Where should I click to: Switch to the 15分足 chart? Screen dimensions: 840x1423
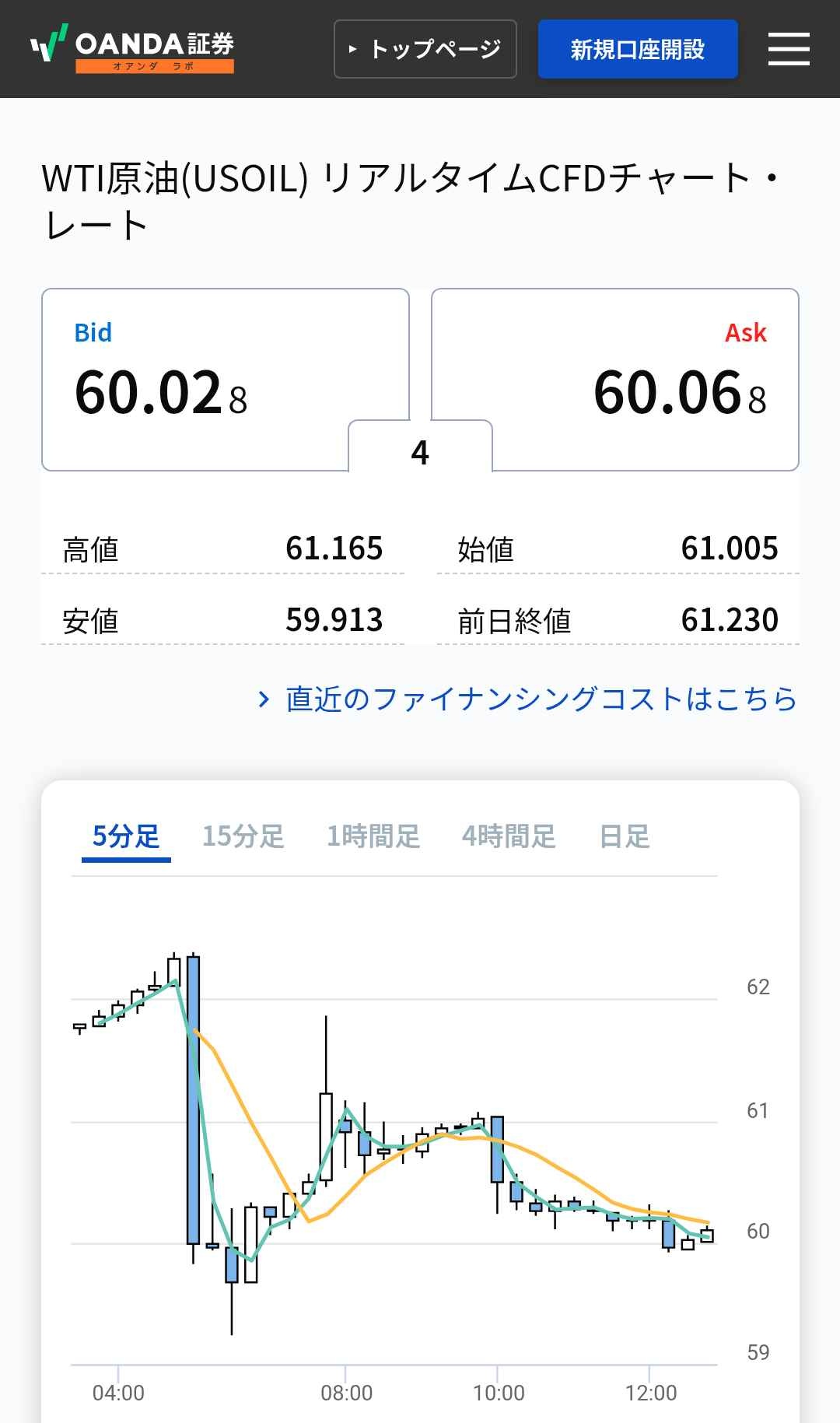pyautogui.click(x=243, y=837)
